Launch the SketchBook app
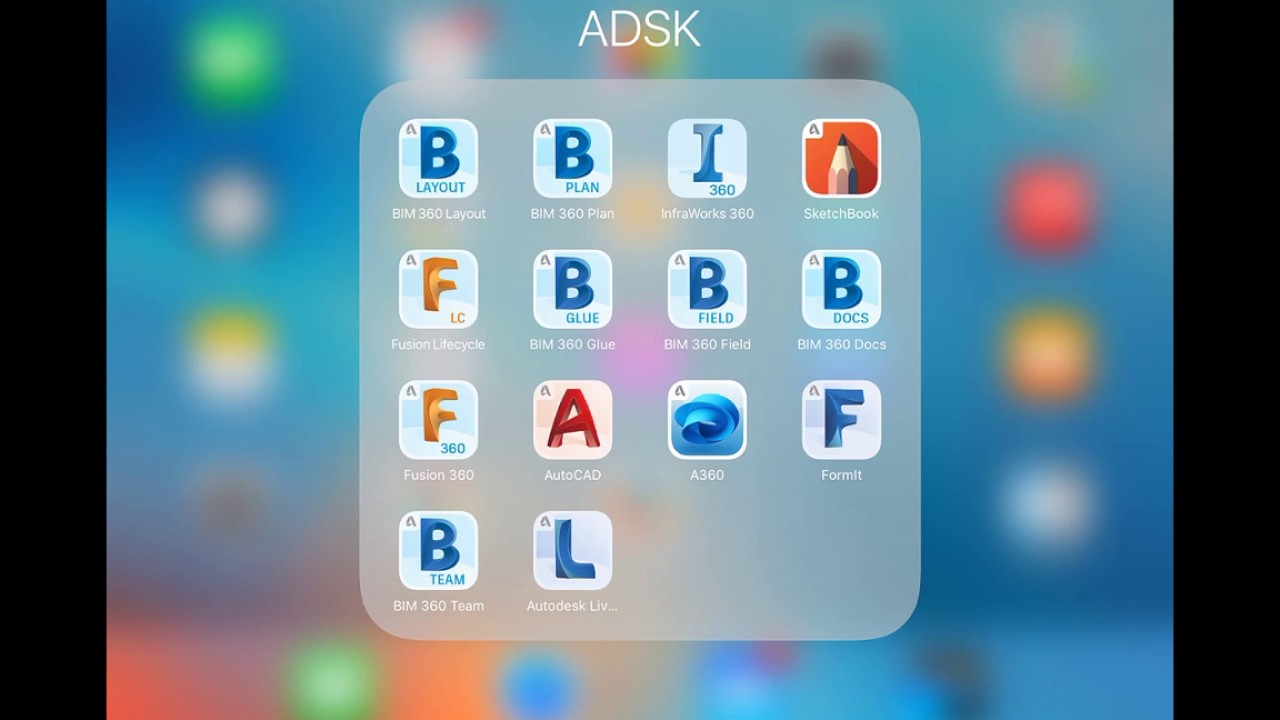1280x720 pixels. point(841,159)
